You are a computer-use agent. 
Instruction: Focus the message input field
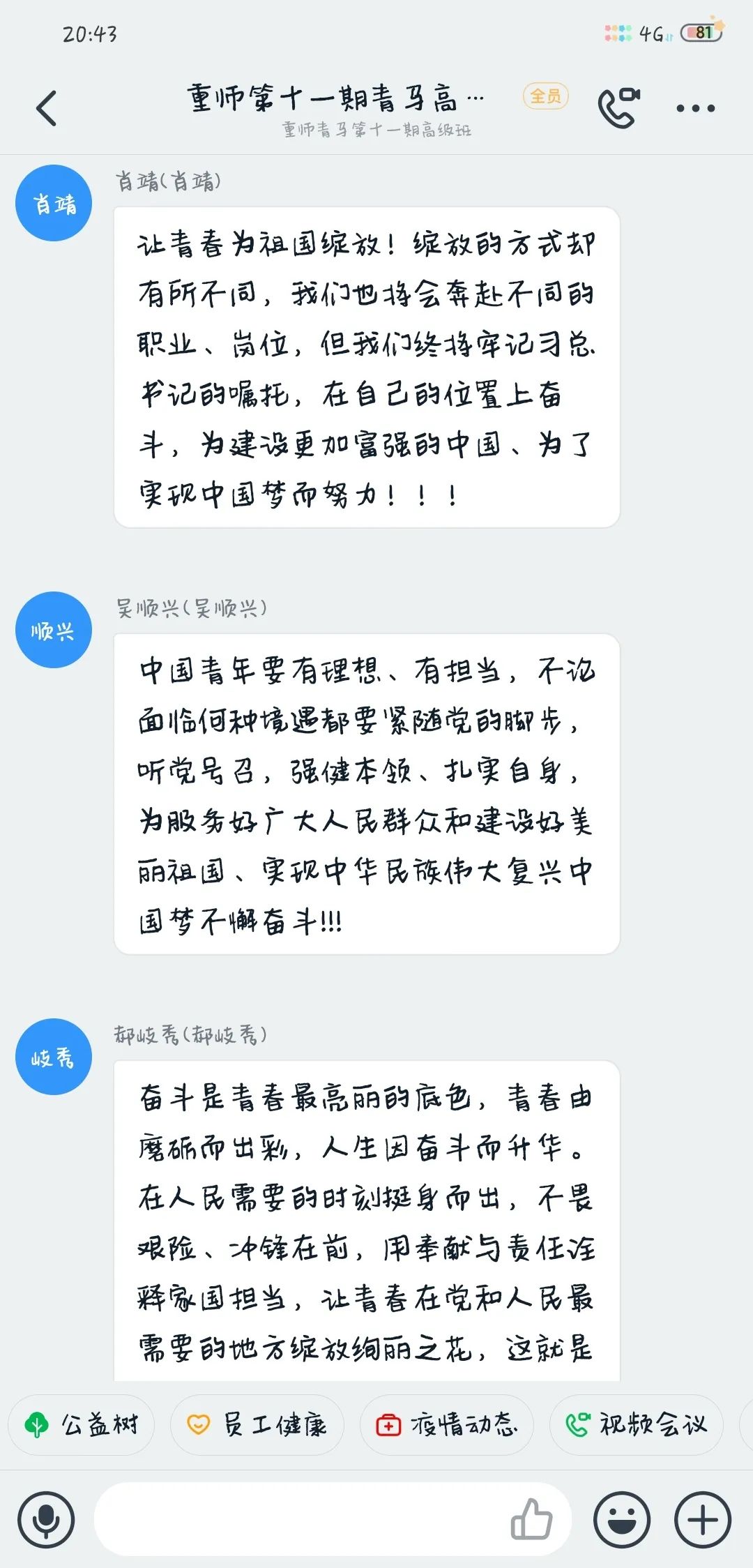tap(300, 1519)
